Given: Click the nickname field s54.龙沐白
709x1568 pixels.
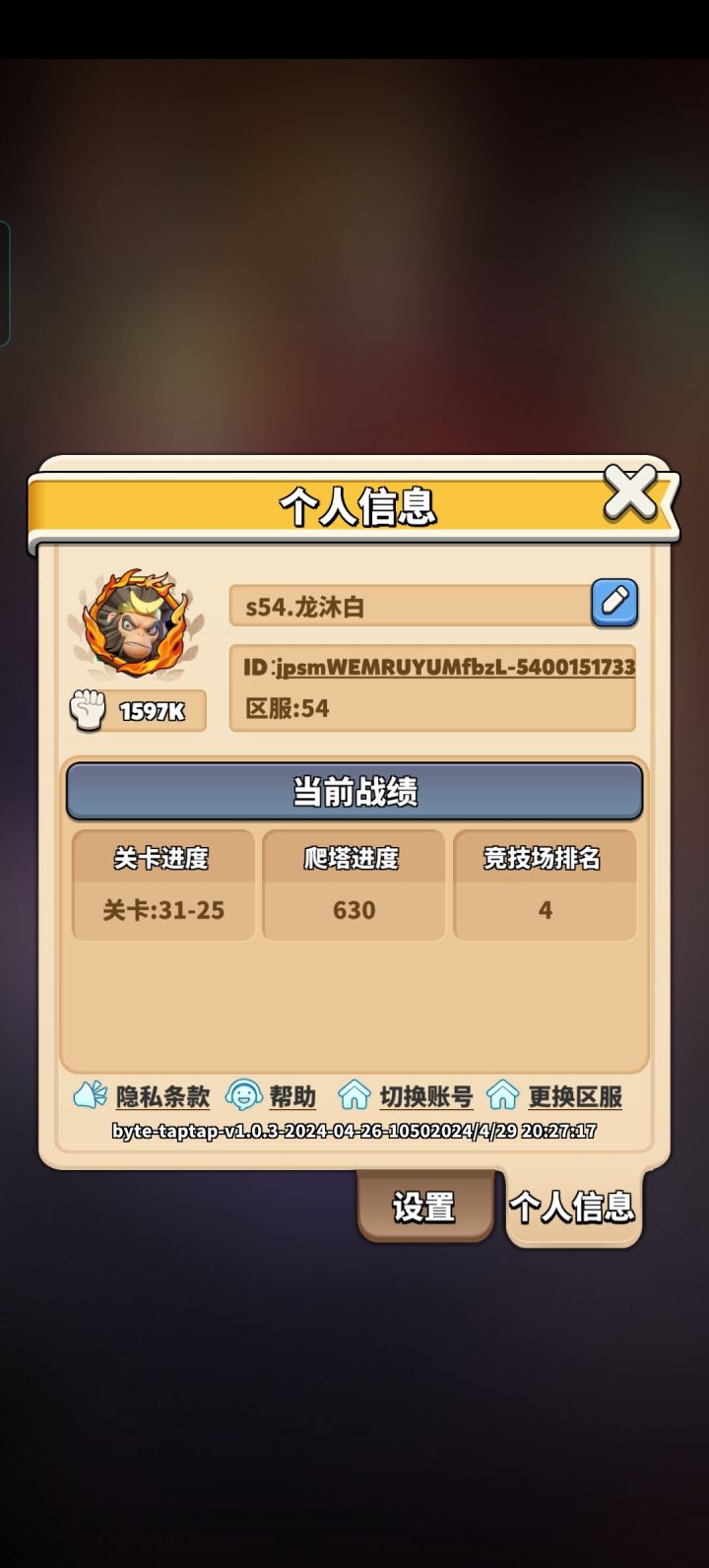Looking at the screenshot, I should [404, 605].
